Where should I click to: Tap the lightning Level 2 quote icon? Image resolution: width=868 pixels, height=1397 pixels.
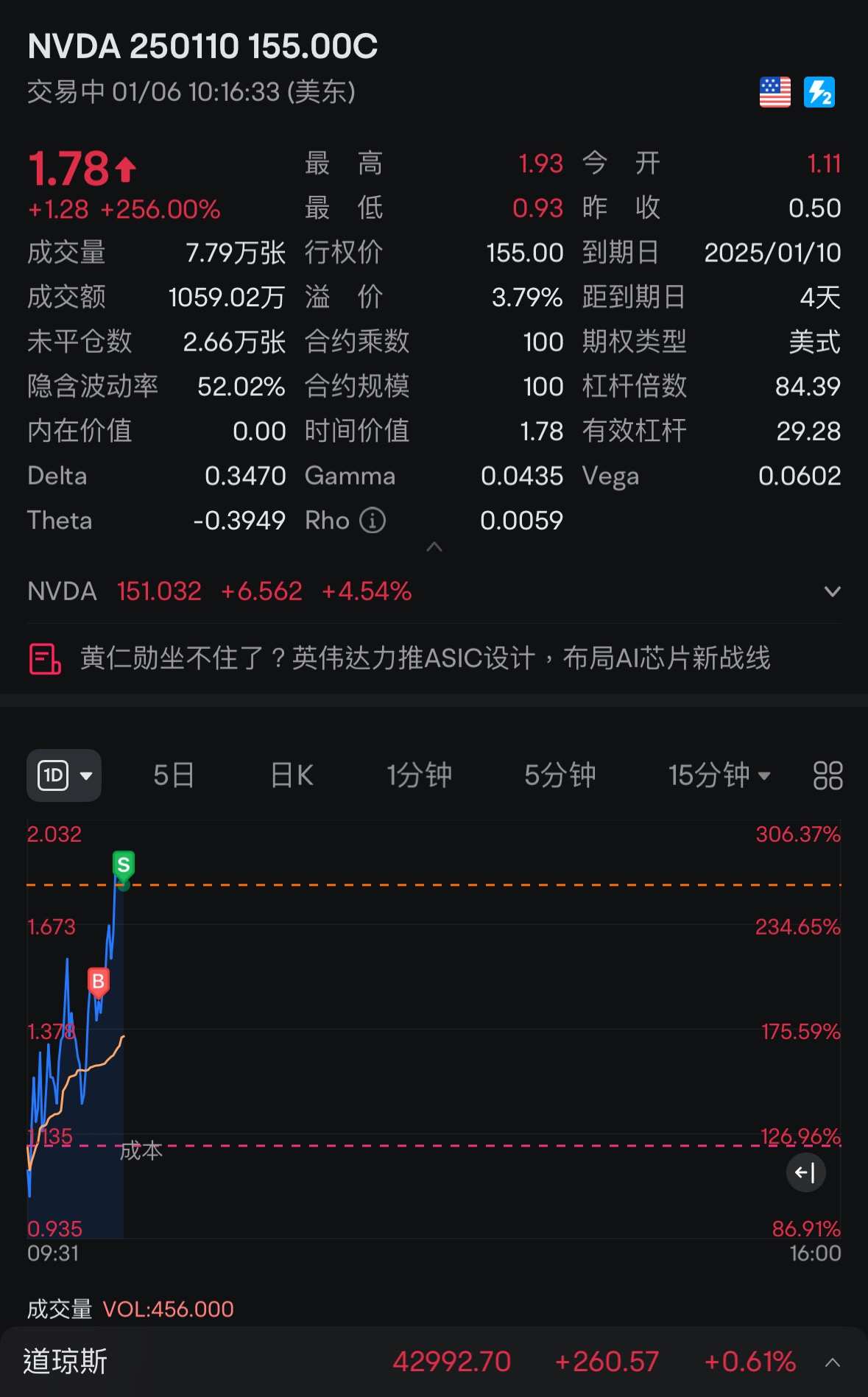(x=819, y=92)
